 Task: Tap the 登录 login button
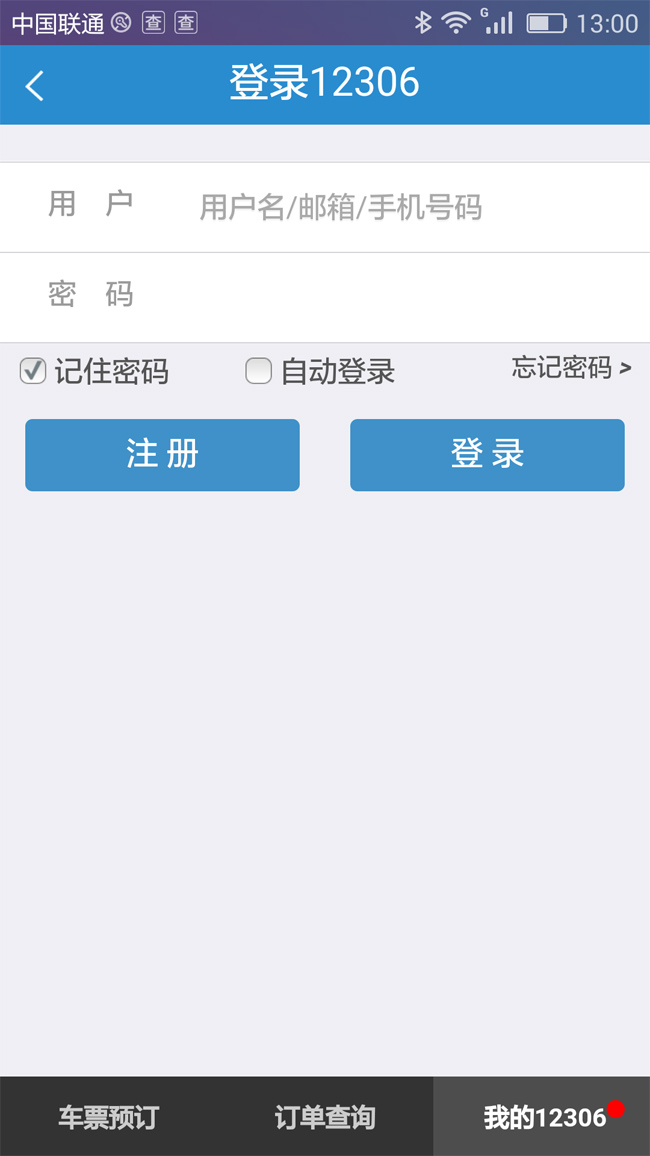[x=487, y=455]
